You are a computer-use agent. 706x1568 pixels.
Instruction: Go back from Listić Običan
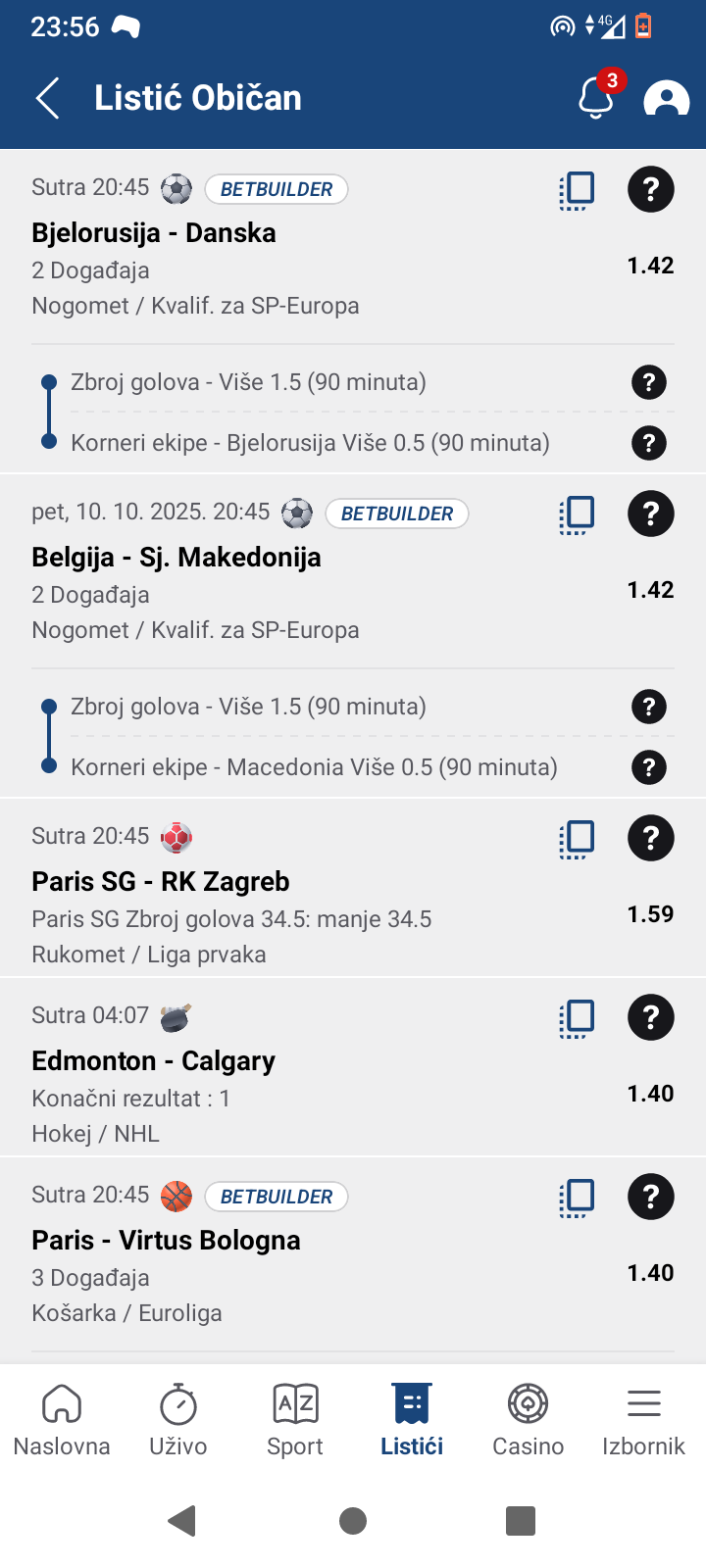click(48, 98)
